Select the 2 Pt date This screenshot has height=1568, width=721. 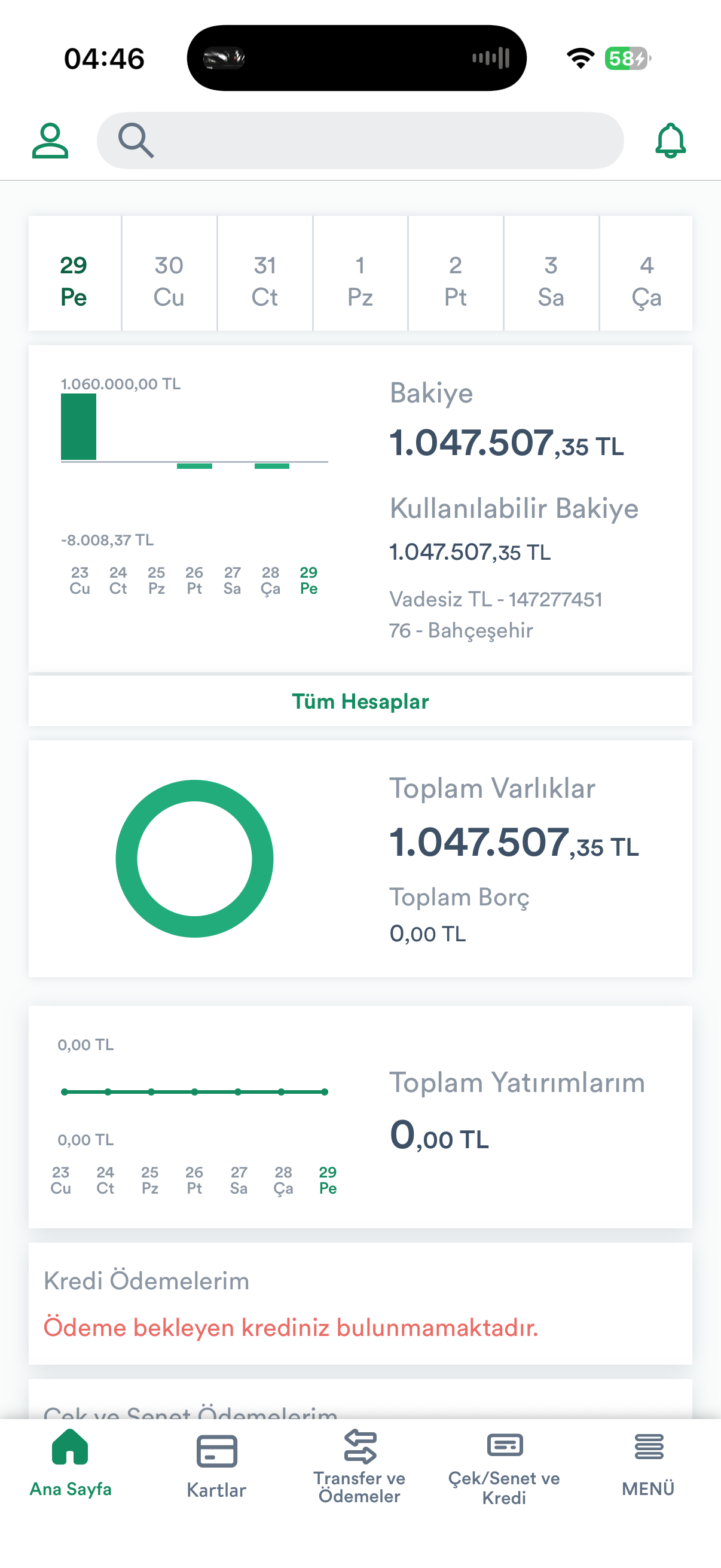pos(456,273)
